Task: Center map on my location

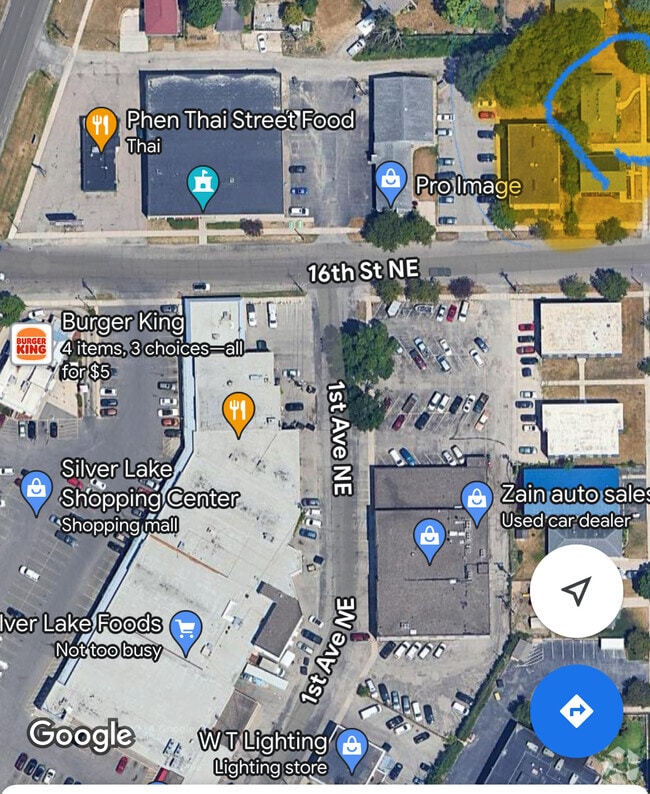Action: click(x=576, y=591)
